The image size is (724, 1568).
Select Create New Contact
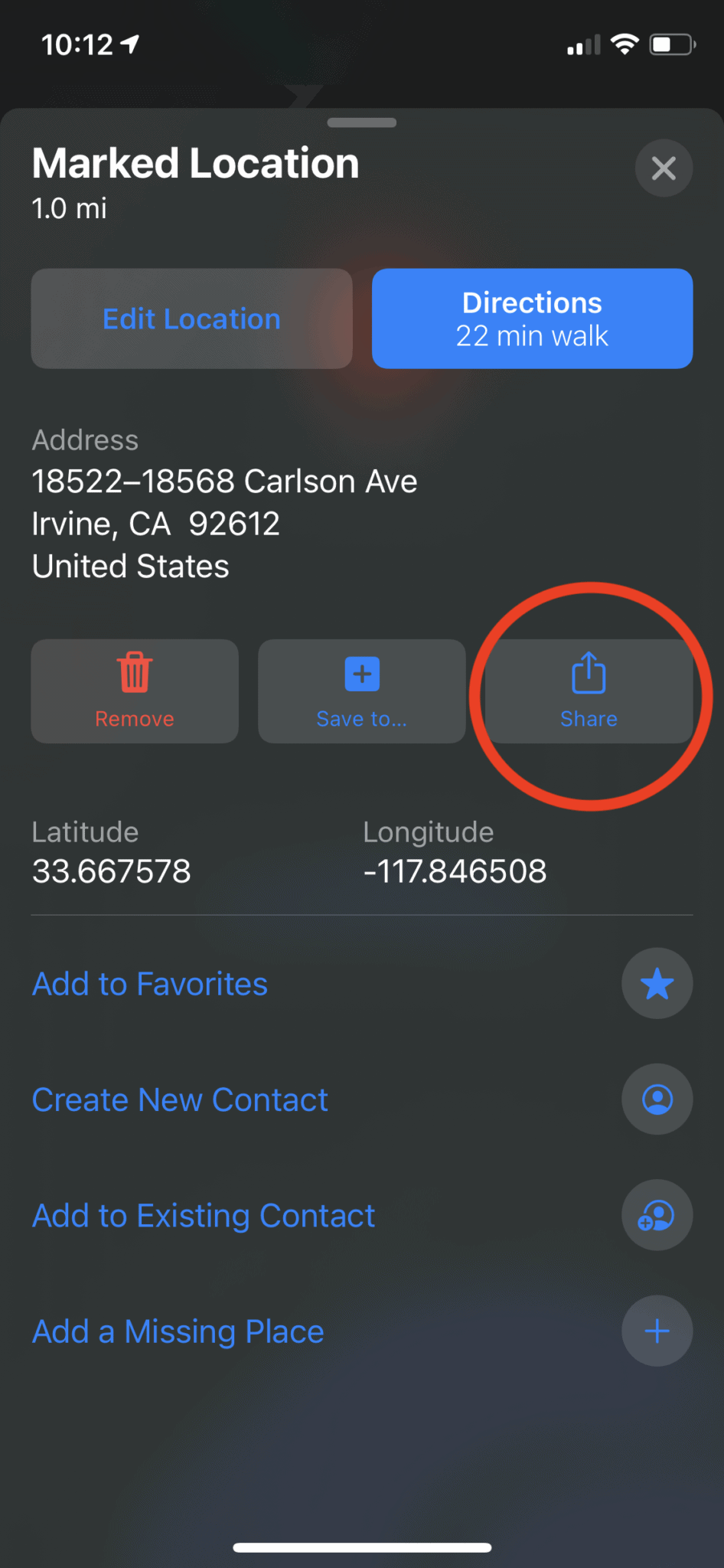tap(179, 1099)
